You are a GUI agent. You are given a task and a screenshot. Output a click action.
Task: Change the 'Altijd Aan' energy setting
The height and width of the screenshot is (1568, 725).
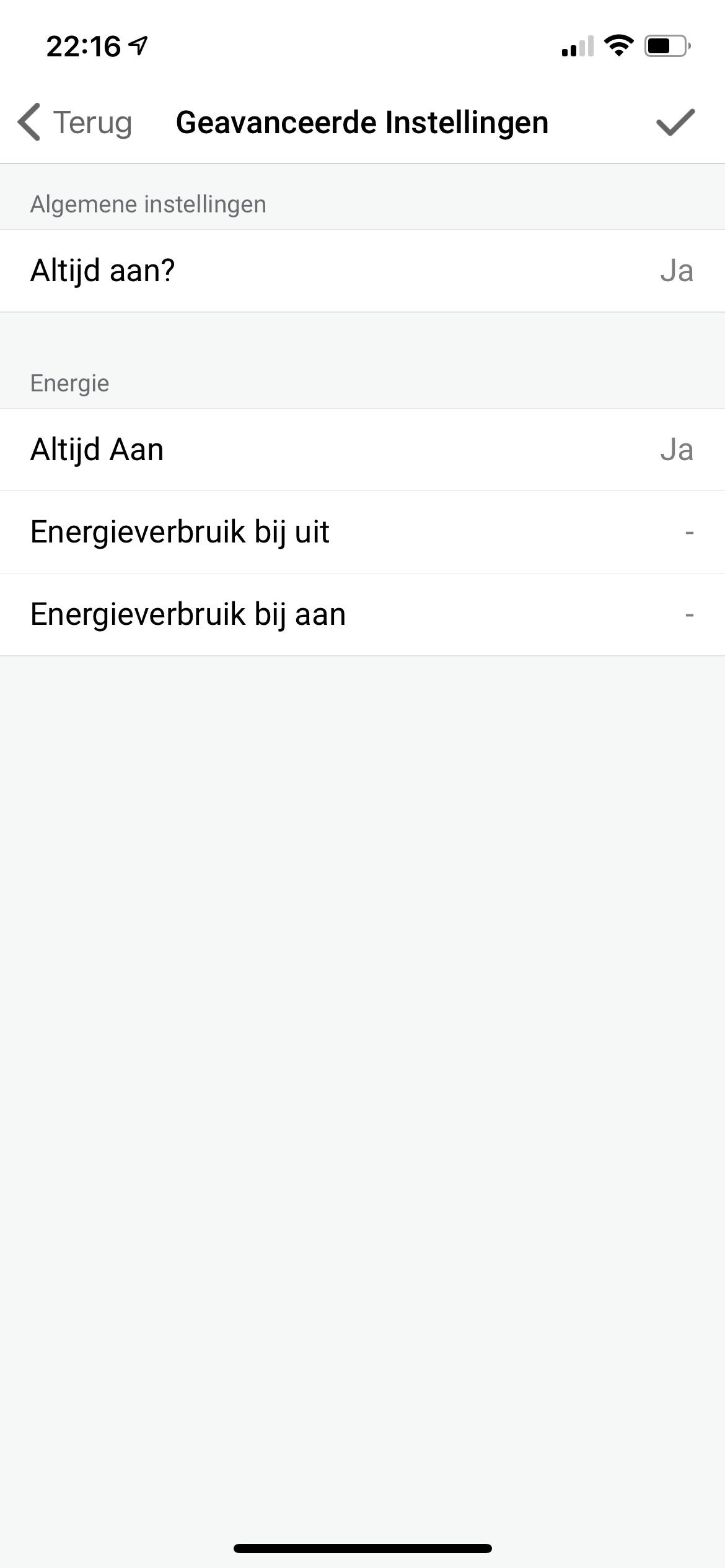click(x=362, y=450)
